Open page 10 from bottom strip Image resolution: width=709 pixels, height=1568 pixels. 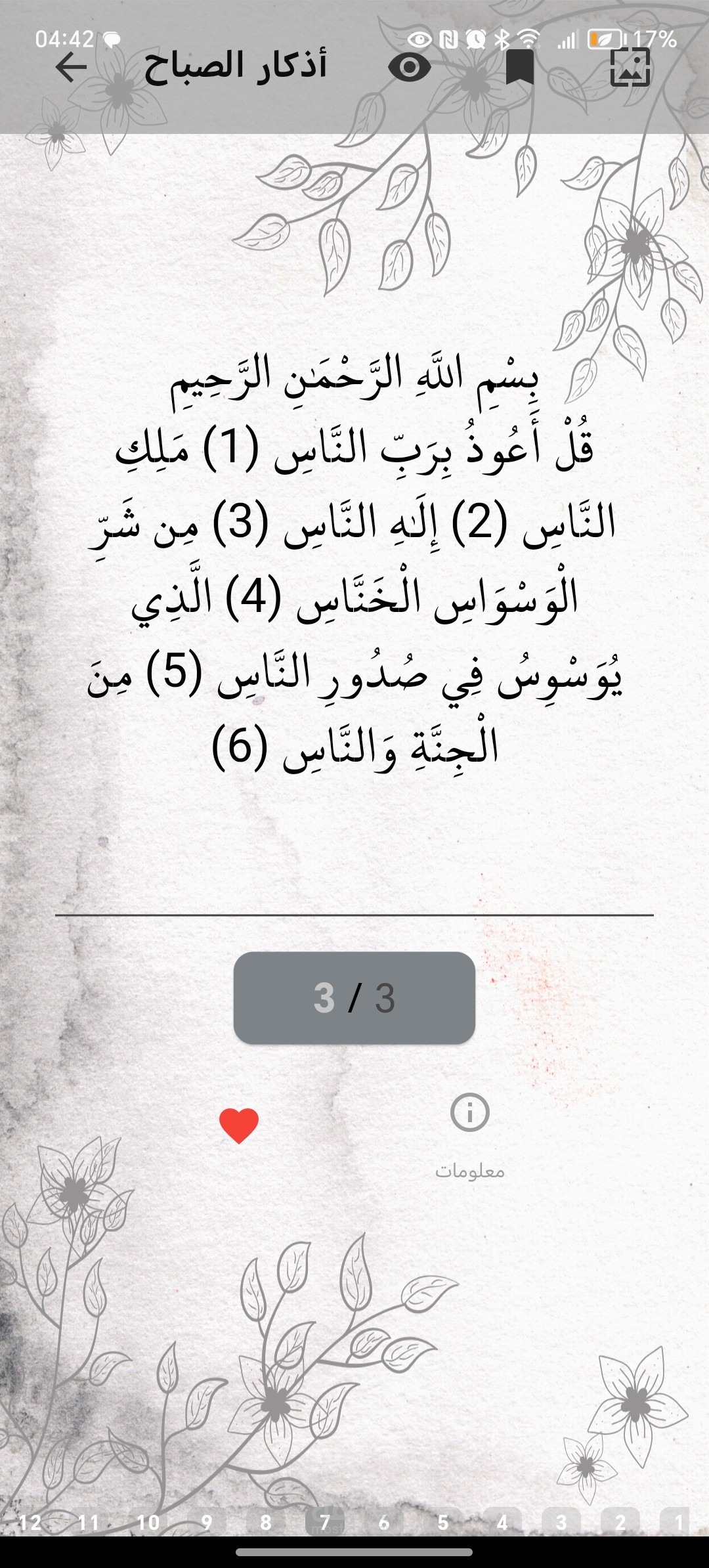coord(148,1522)
